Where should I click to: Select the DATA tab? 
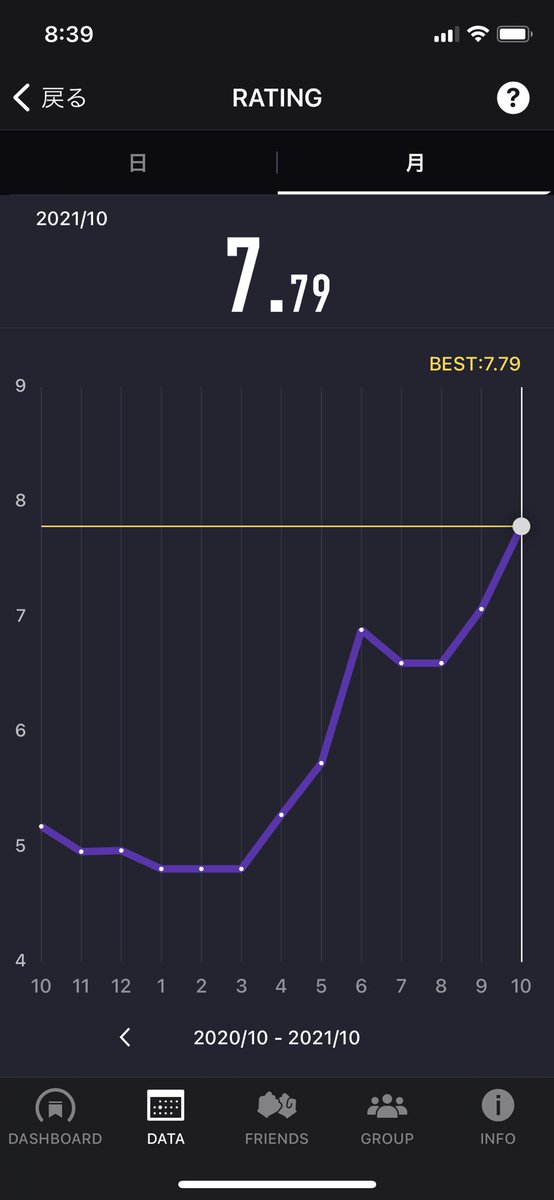(x=166, y=1117)
